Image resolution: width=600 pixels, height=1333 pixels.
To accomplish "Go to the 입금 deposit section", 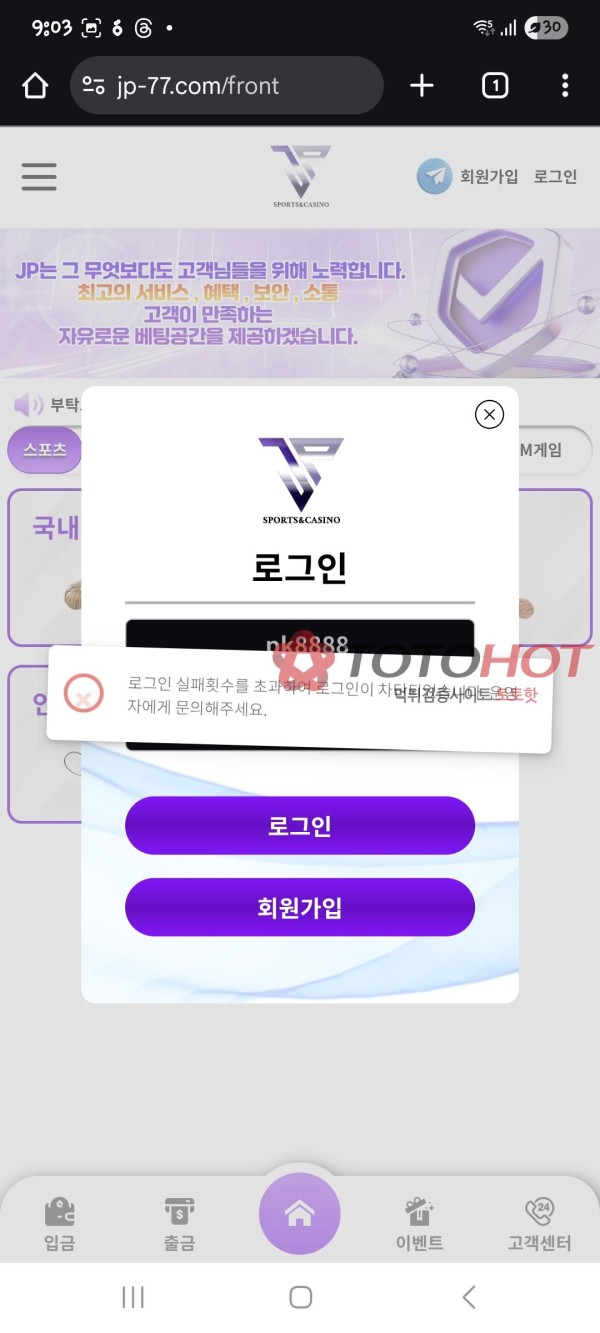I will click(59, 1224).
